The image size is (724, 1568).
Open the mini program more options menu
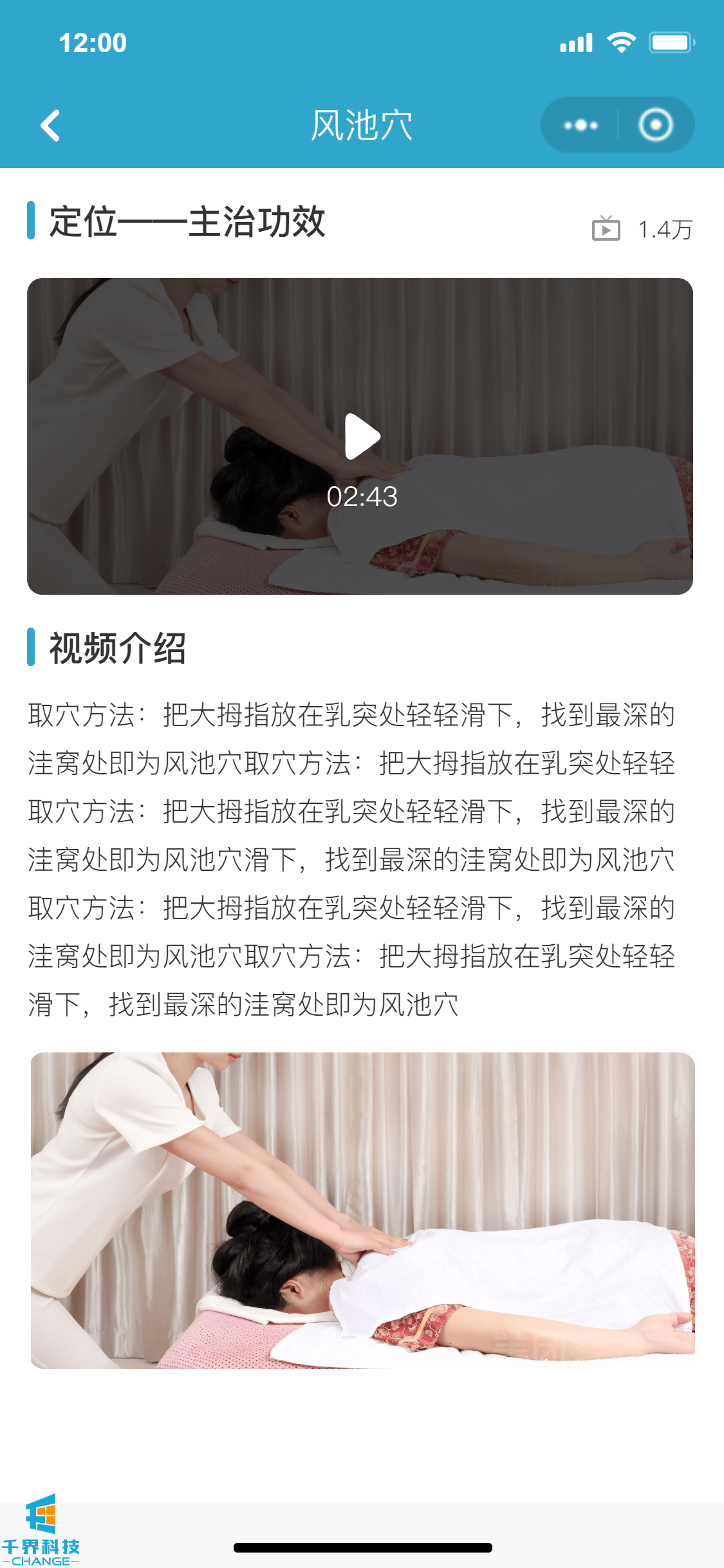point(580,126)
